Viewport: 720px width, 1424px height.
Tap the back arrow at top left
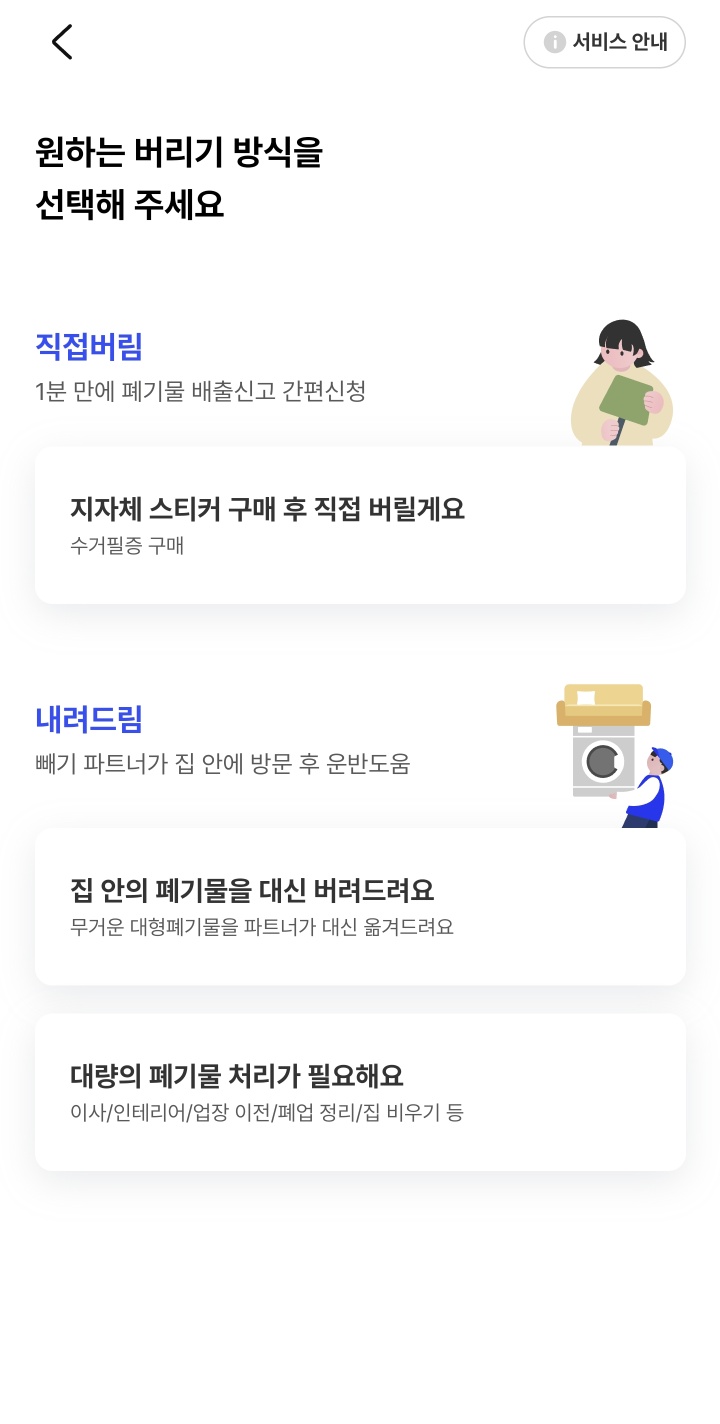tap(62, 42)
